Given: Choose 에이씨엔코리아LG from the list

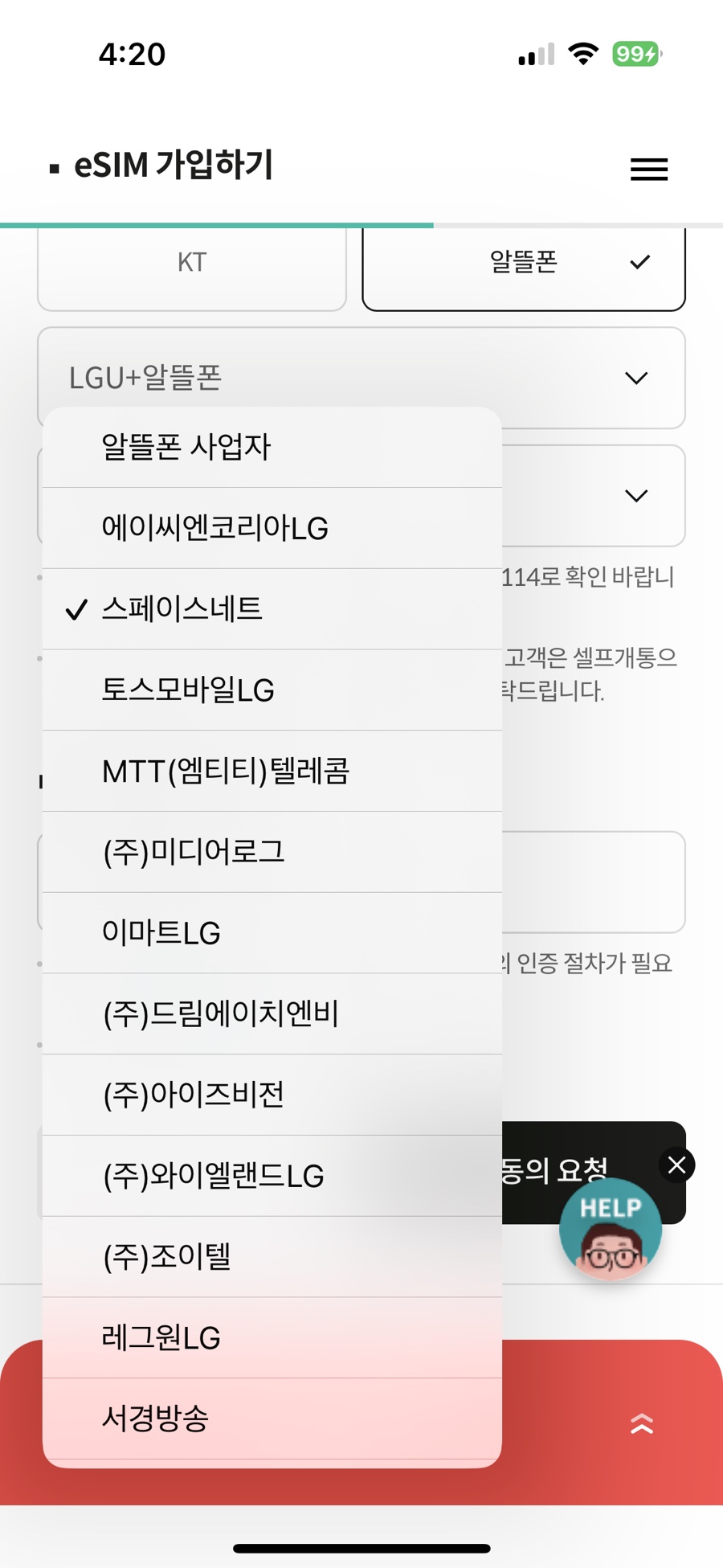Looking at the screenshot, I should (272, 528).
